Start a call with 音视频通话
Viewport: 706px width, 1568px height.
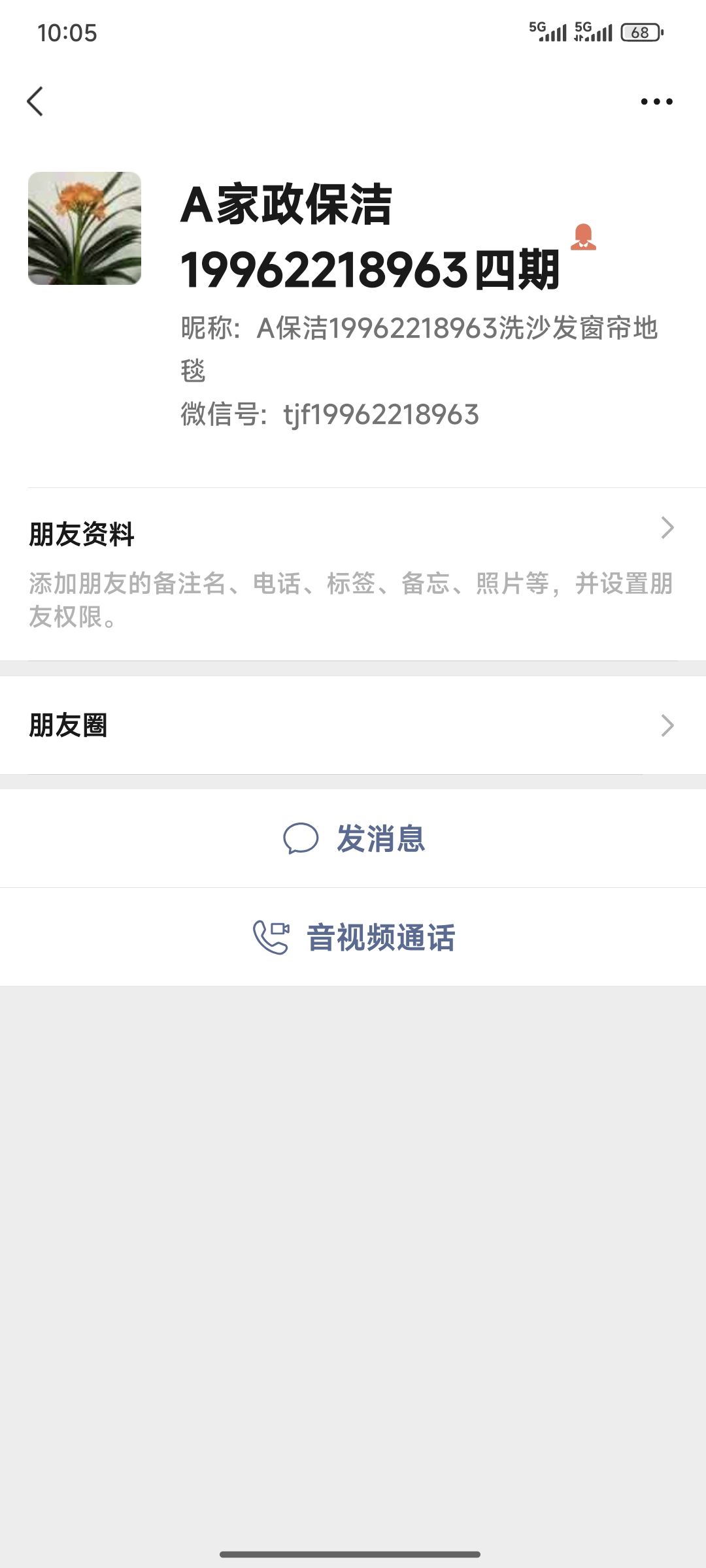pyautogui.click(x=354, y=938)
